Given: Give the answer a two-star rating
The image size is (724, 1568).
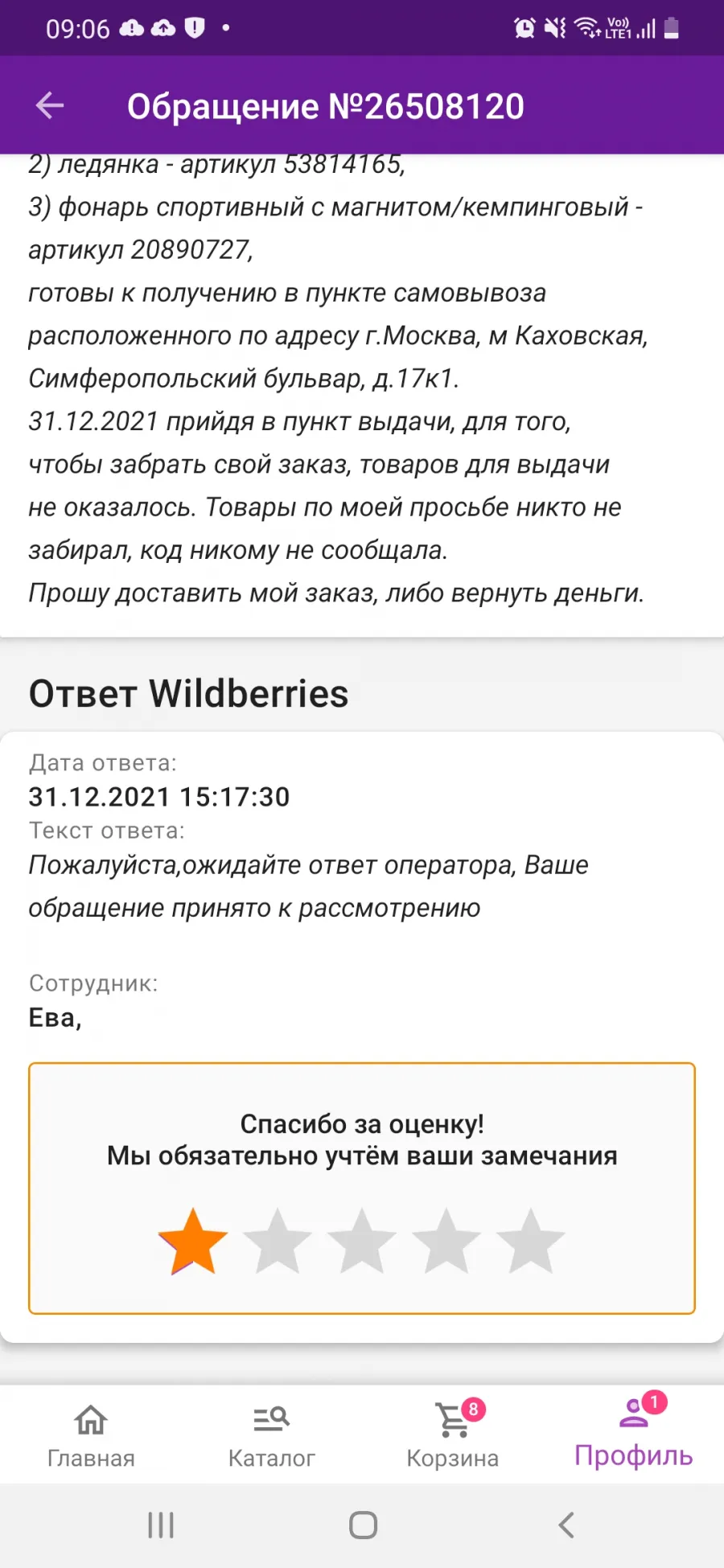Looking at the screenshot, I should [x=278, y=1242].
